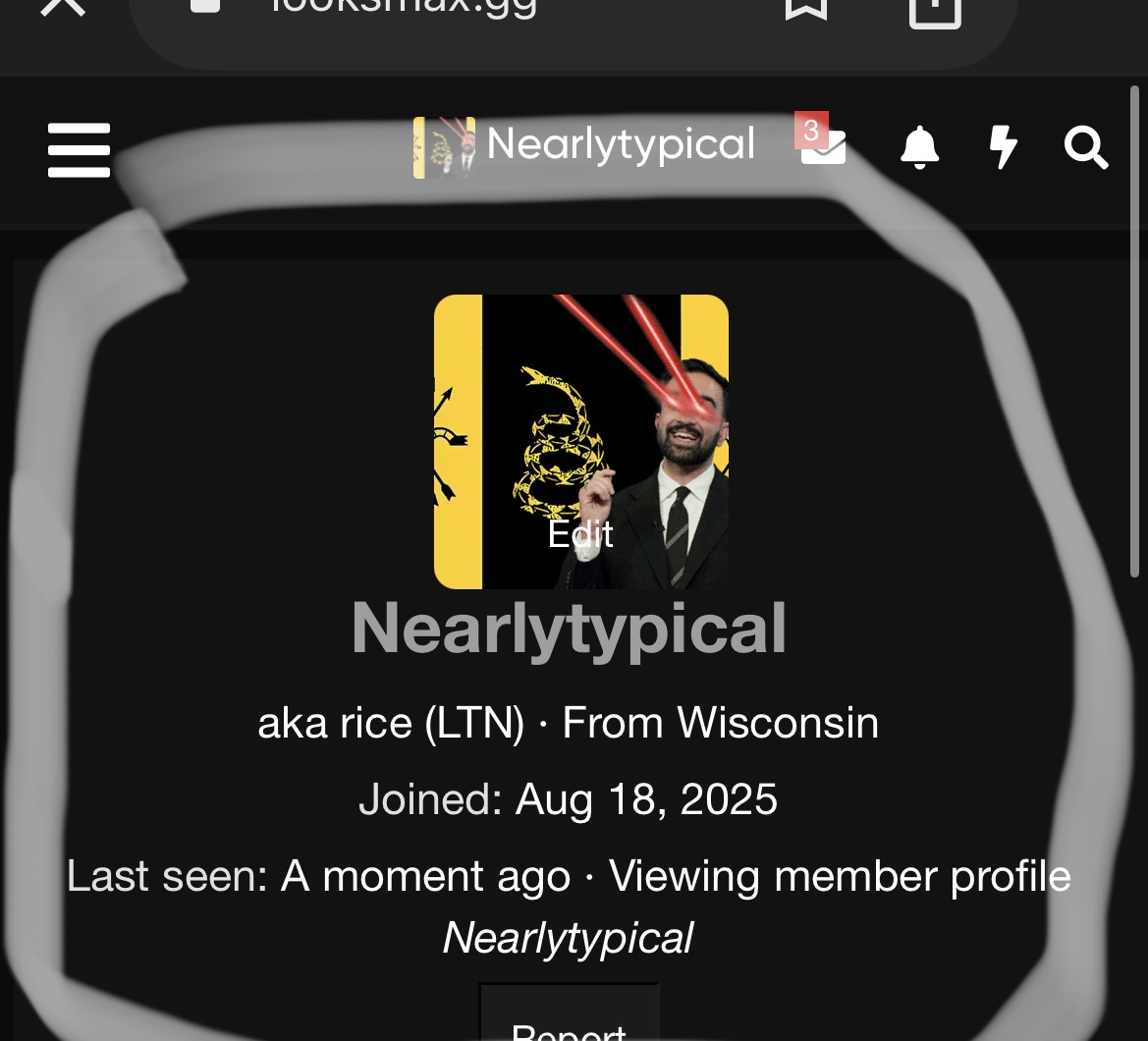Open the site search
This screenshot has height=1041, width=1148.
(x=1085, y=148)
